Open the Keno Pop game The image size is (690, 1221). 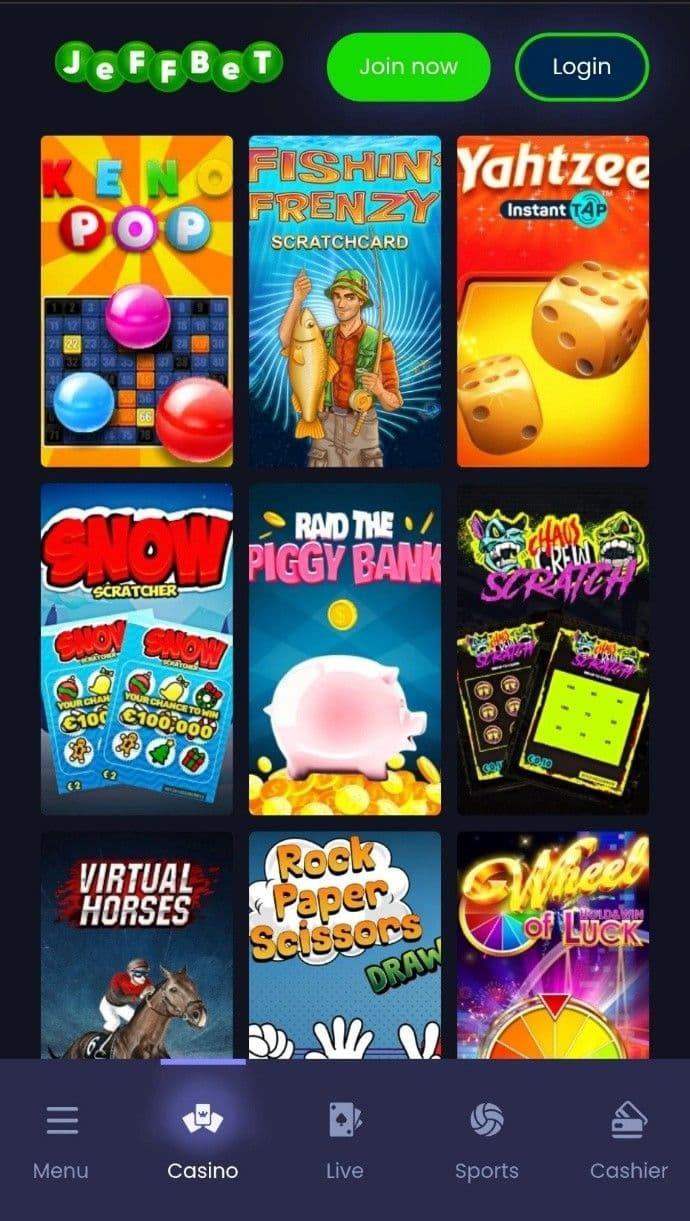pyautogui.click(x=137, y=301)
